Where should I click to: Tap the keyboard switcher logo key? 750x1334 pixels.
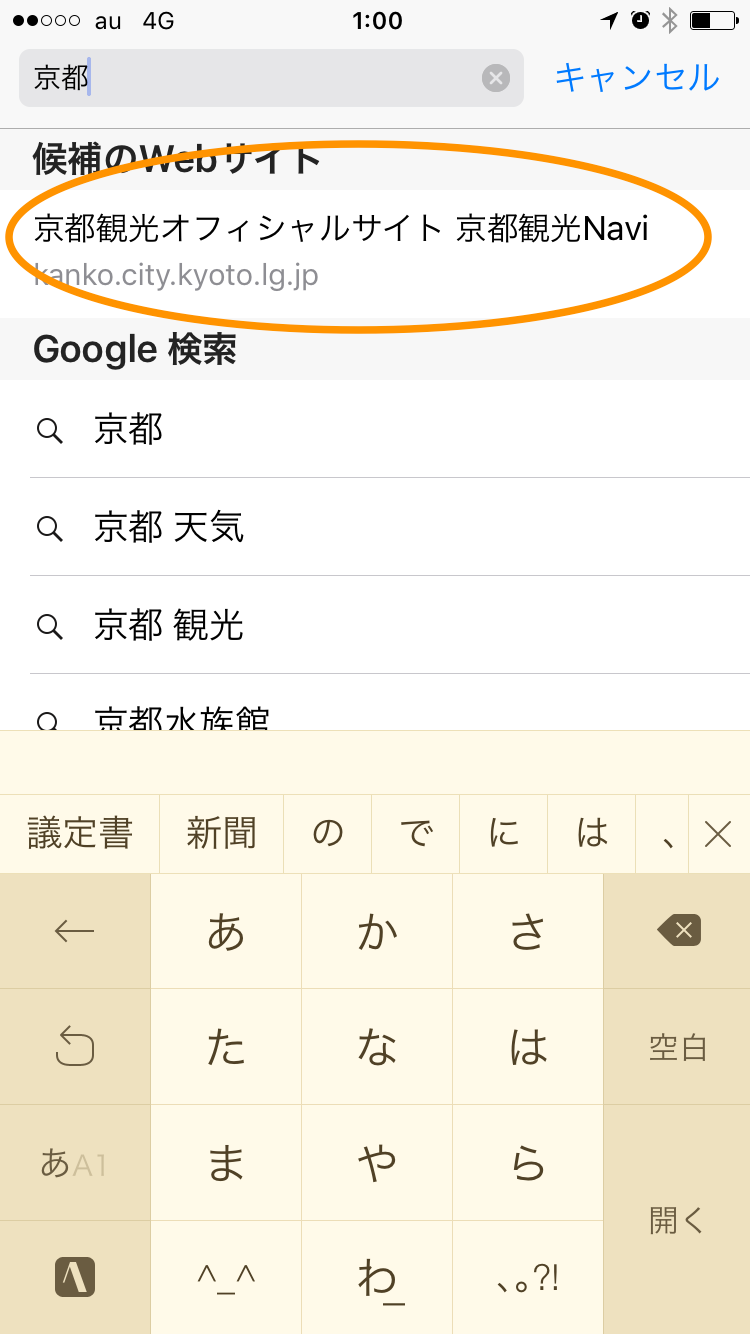74,1277
